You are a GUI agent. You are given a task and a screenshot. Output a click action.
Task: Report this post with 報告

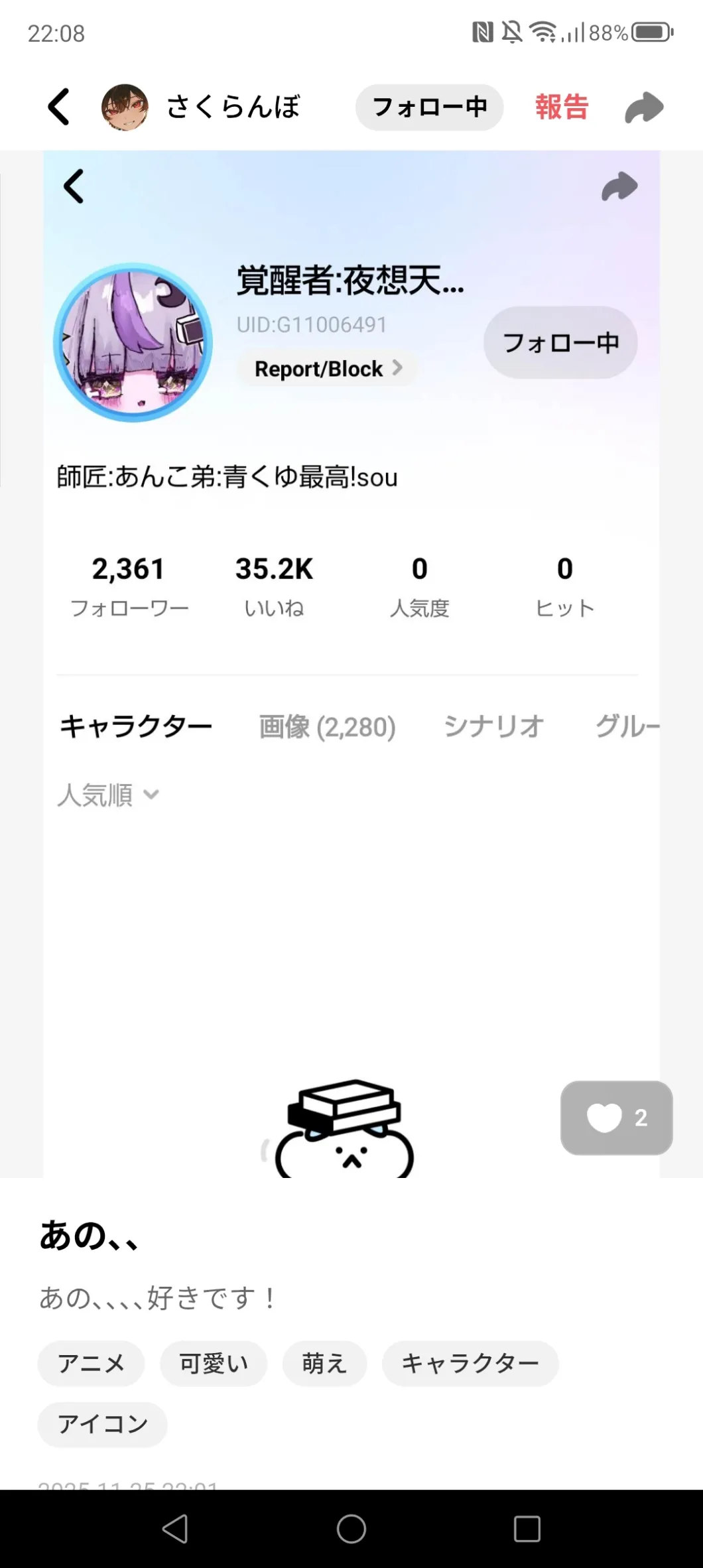pos(562,107)
